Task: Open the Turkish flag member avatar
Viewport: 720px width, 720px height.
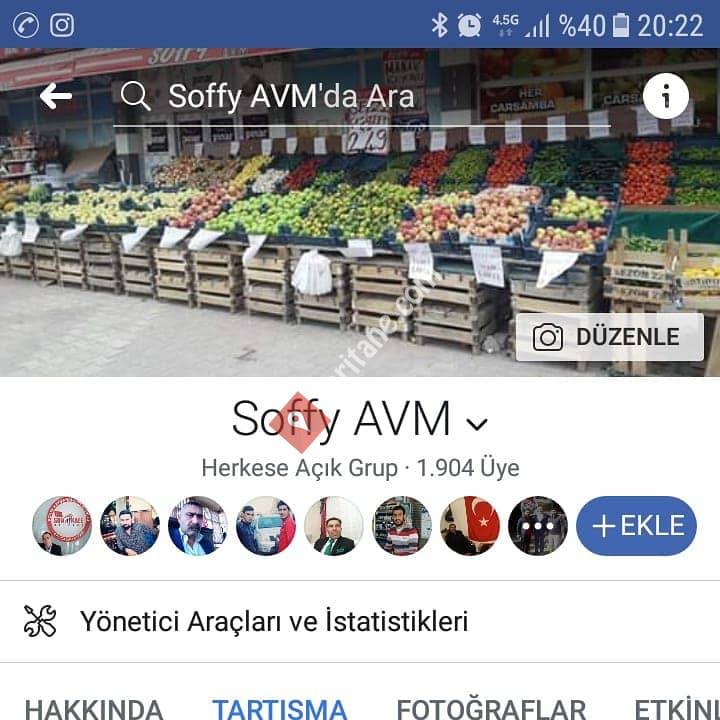Action: (x=470, y=526)
